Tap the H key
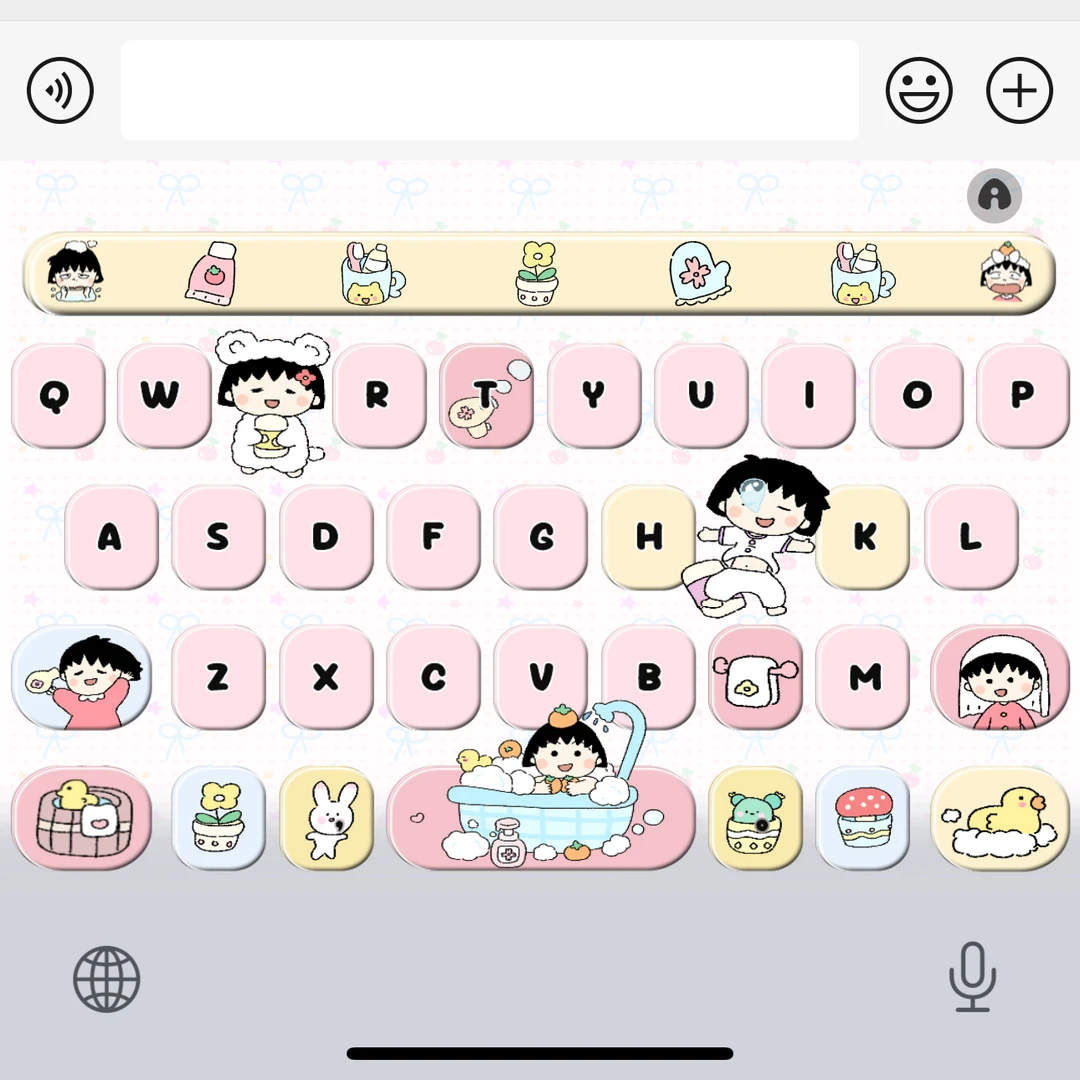The width and height of the screenshot is (1080, 1080). pos(648,537)
